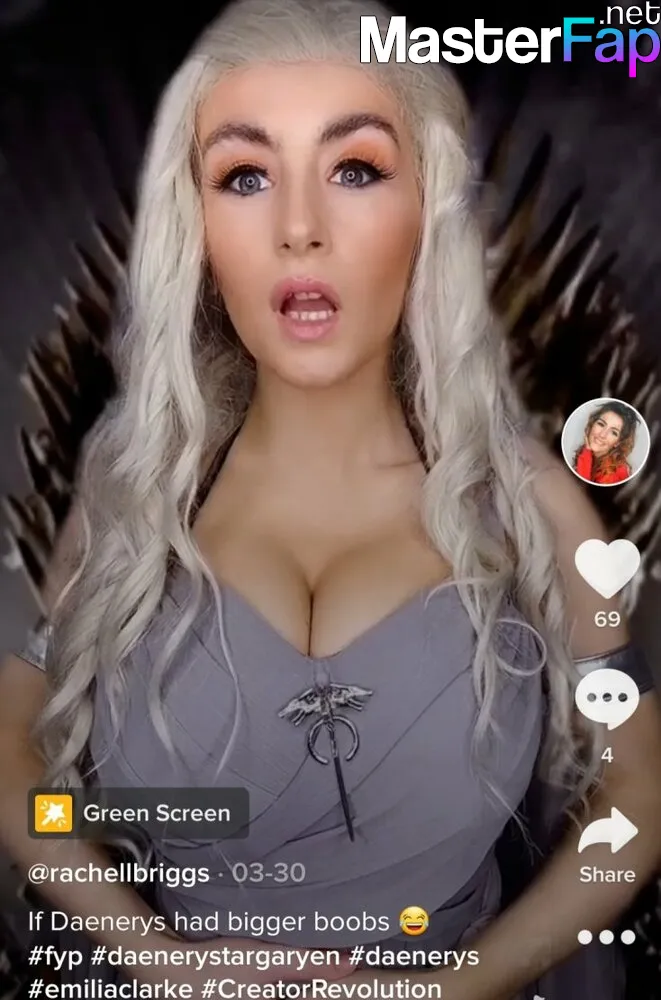
Task: Open the three-dot more options
Action: click(x=607, y=937)
